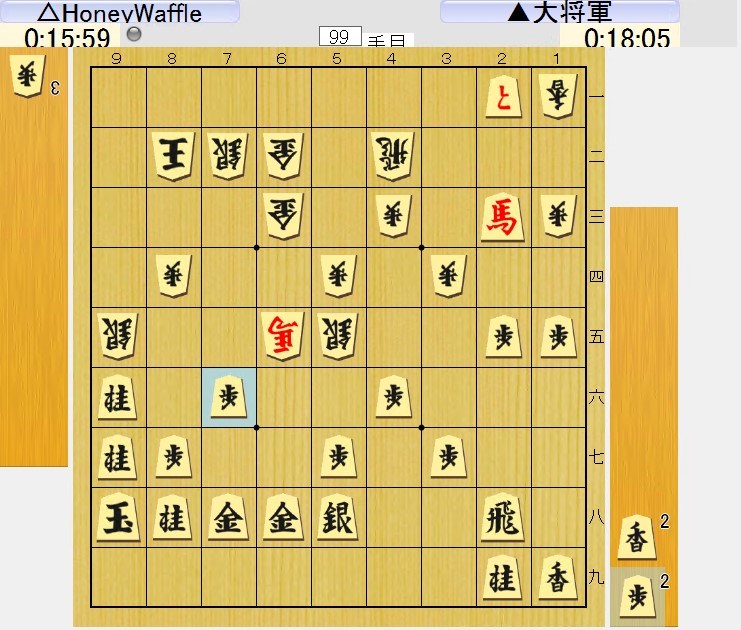741x630 pixels.
Task: Select the red と tokin piece
Action: click(x=503, y=96)
